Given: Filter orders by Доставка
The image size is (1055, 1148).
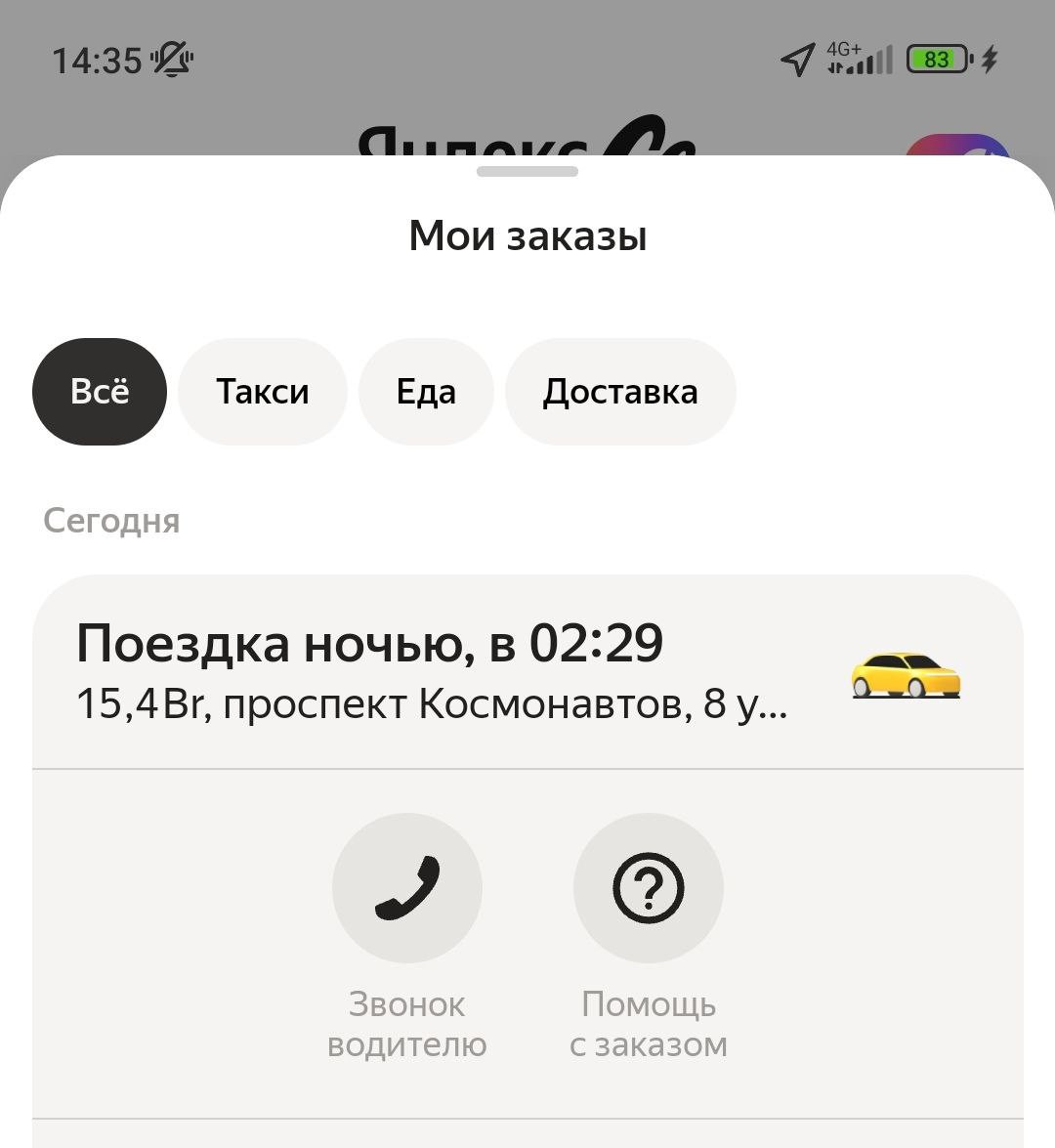Looking at the screenshot, I should click(x=620, y=392).
